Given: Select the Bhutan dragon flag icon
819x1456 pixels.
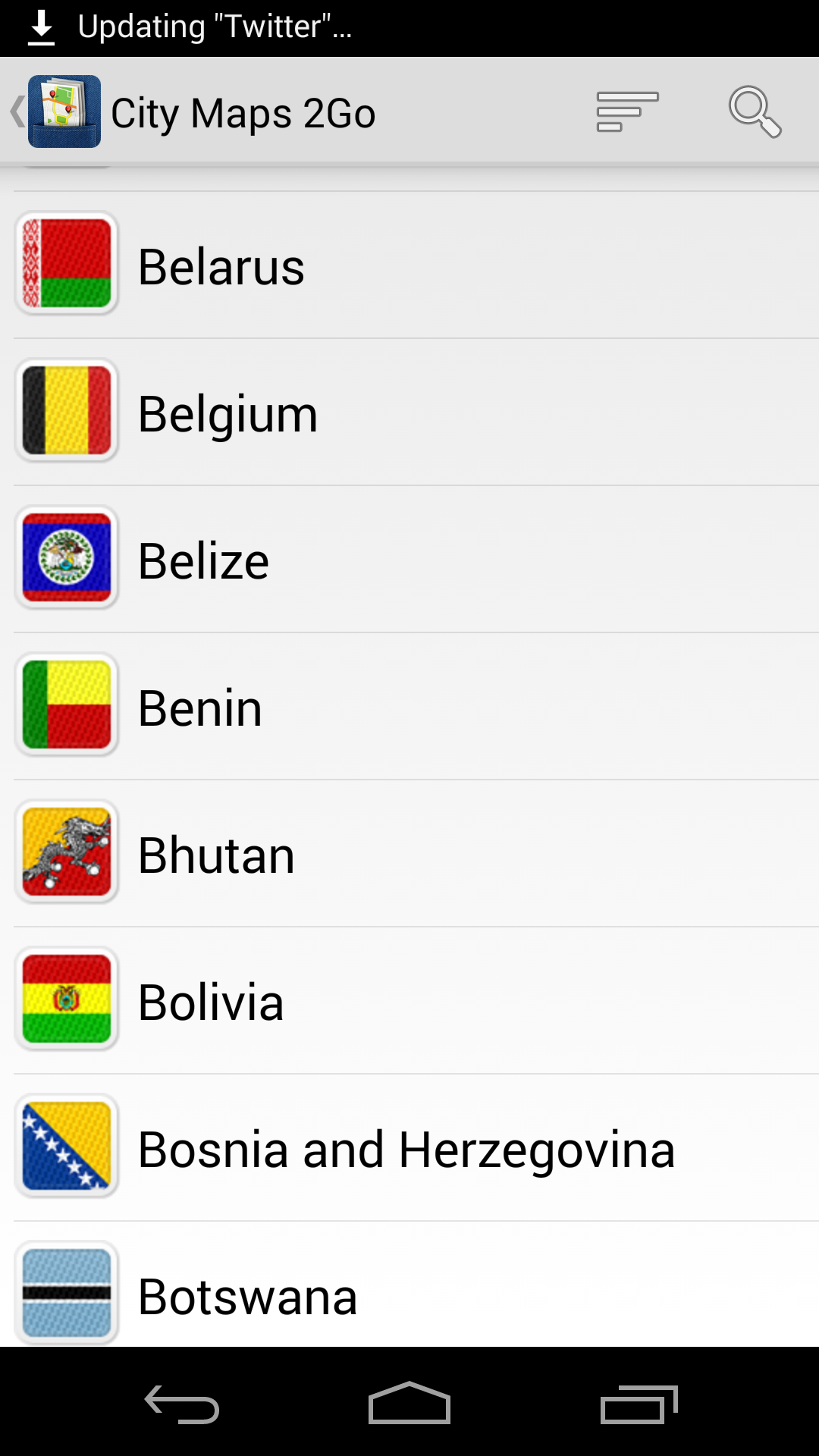Looking at the screenshot, I should 66,851.
